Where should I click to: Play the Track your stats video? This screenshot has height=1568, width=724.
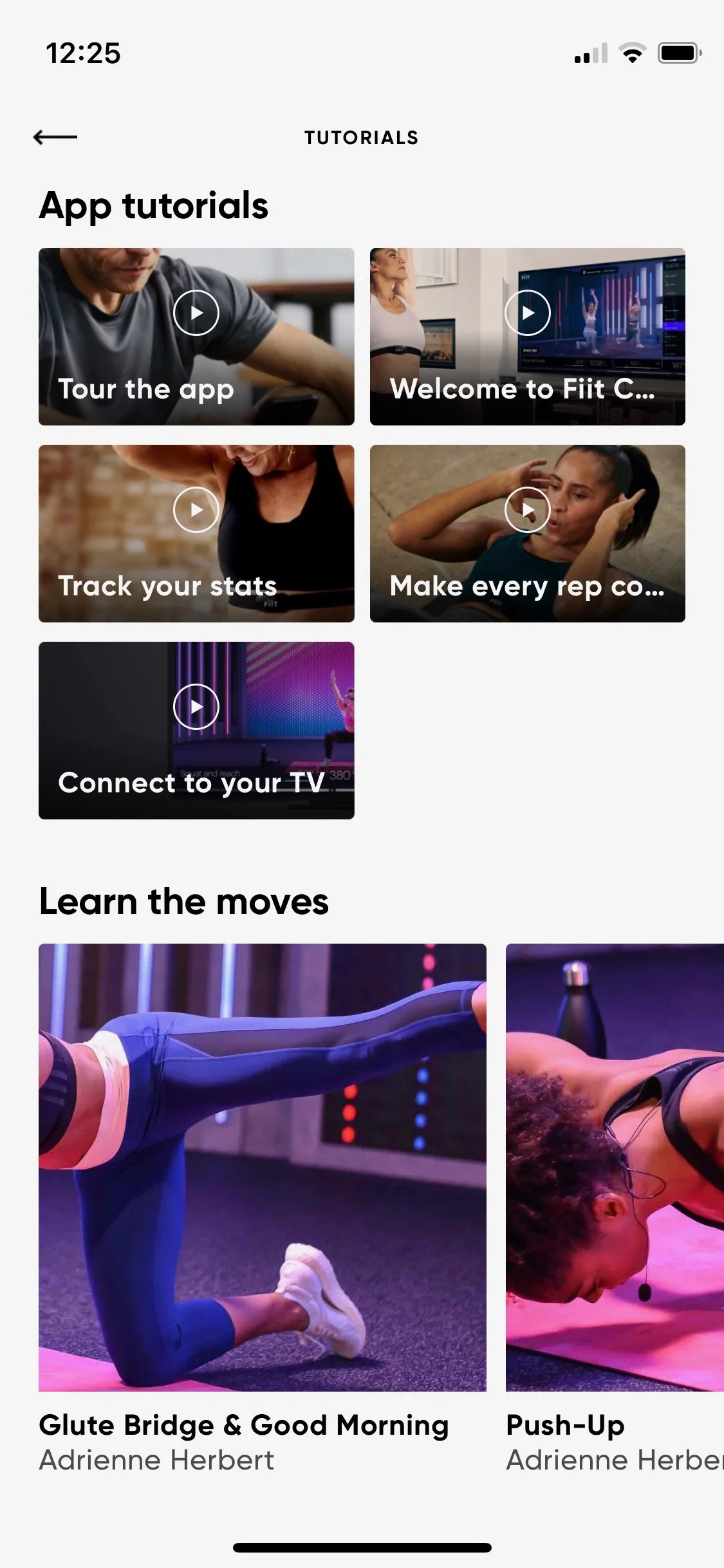click(196, 510)
